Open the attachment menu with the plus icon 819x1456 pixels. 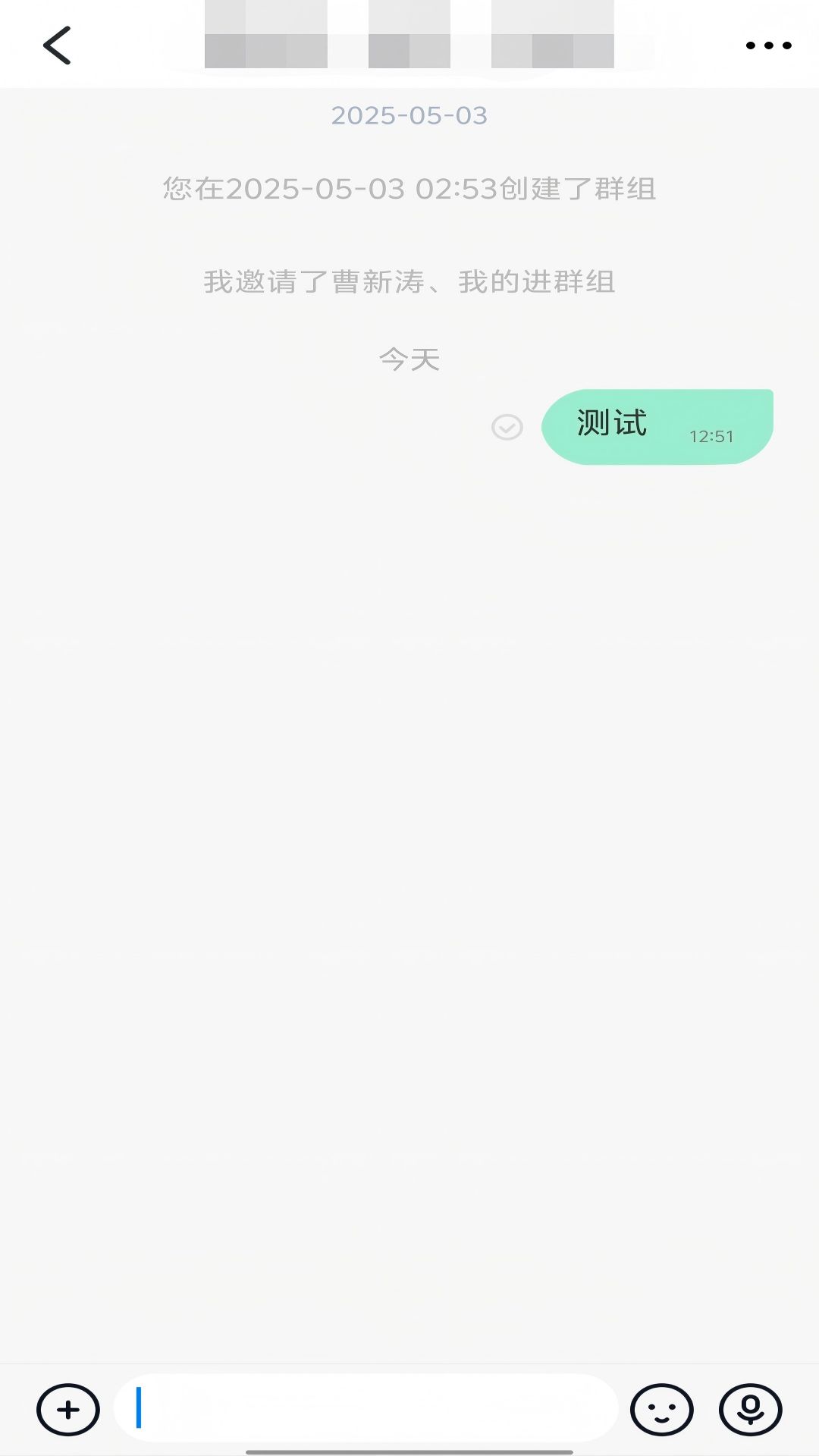pyautogui.click(x=67, y=1409)
